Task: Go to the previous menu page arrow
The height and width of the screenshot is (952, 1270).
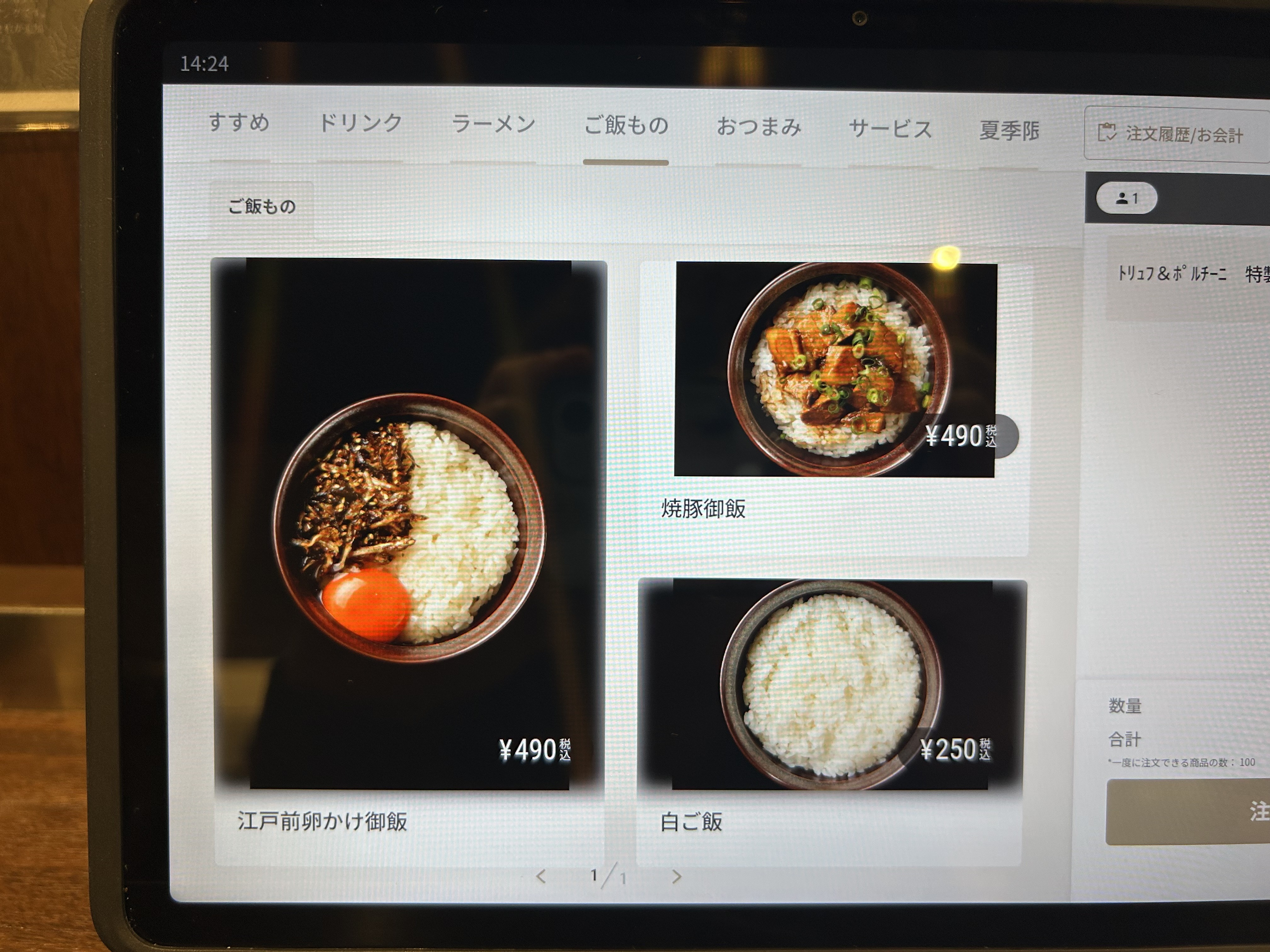Action: [x=540, y=876]
